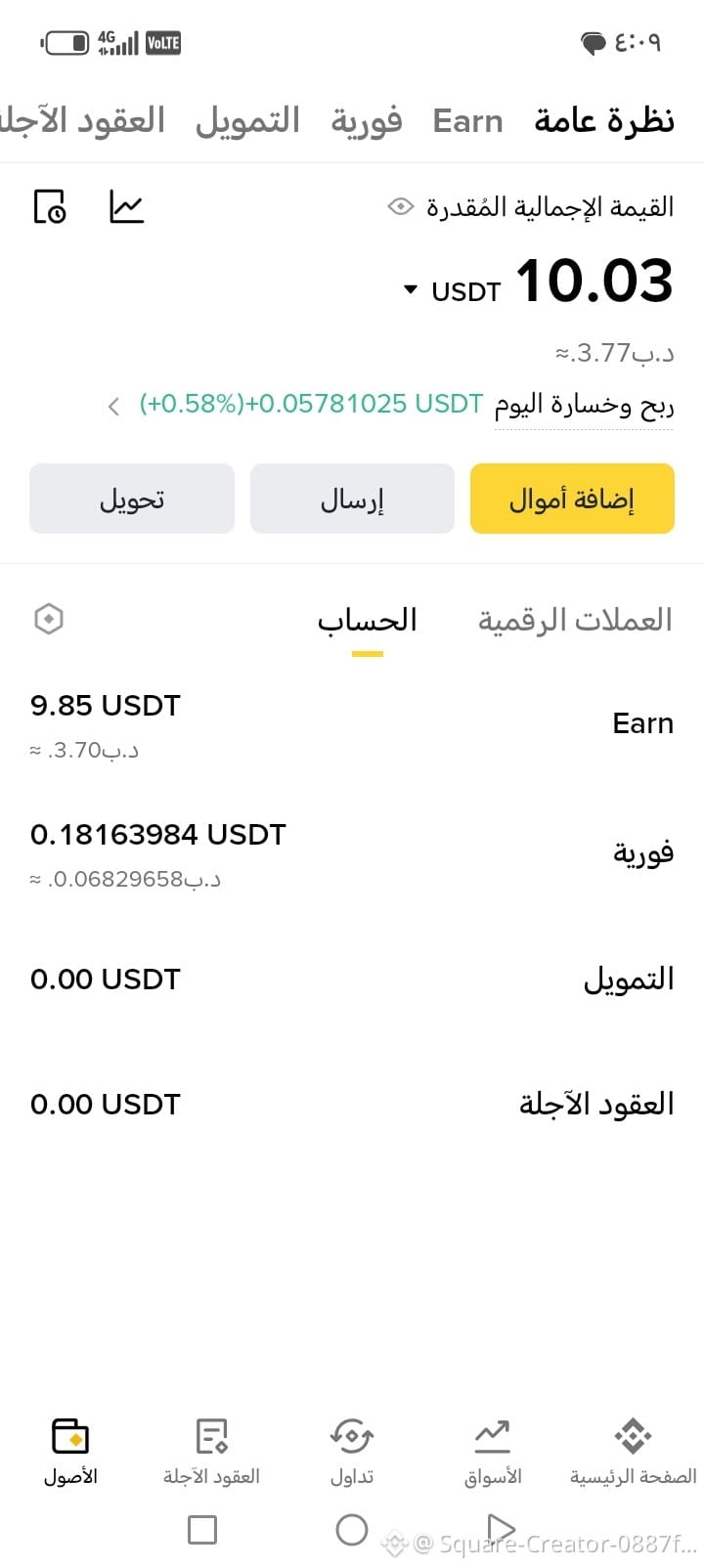Tap the system home circle button
This screenshot has height=1568, width=704.
pyautogui.click(x=352, y=1530)
